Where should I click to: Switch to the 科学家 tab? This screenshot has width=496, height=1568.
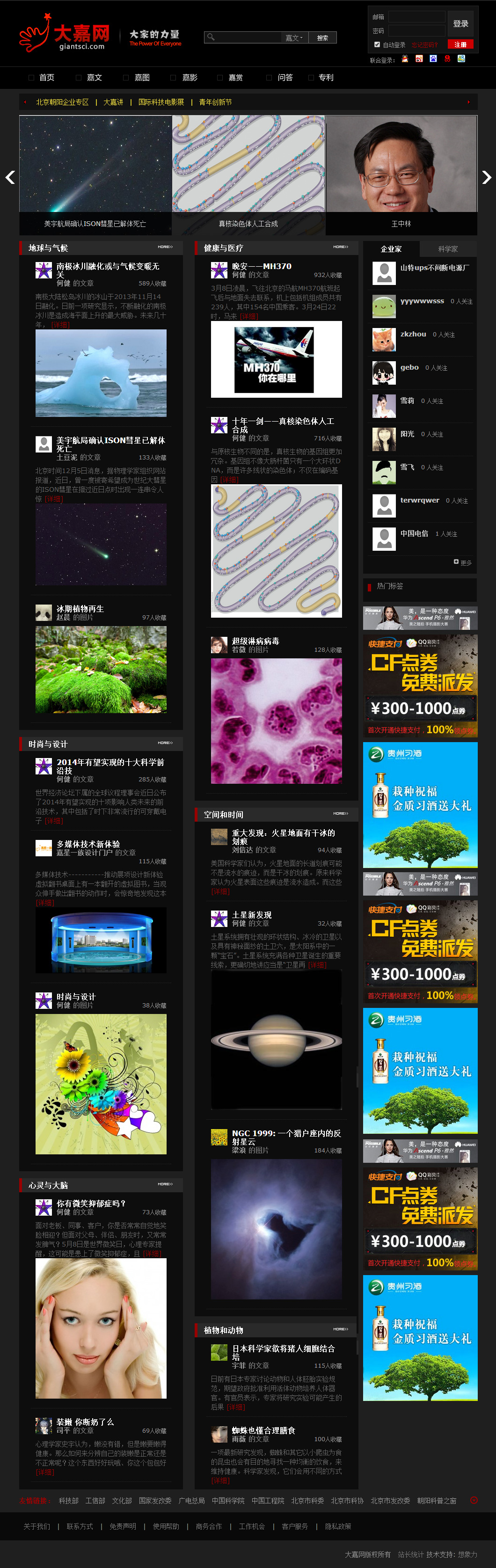(x=448, y=249)
